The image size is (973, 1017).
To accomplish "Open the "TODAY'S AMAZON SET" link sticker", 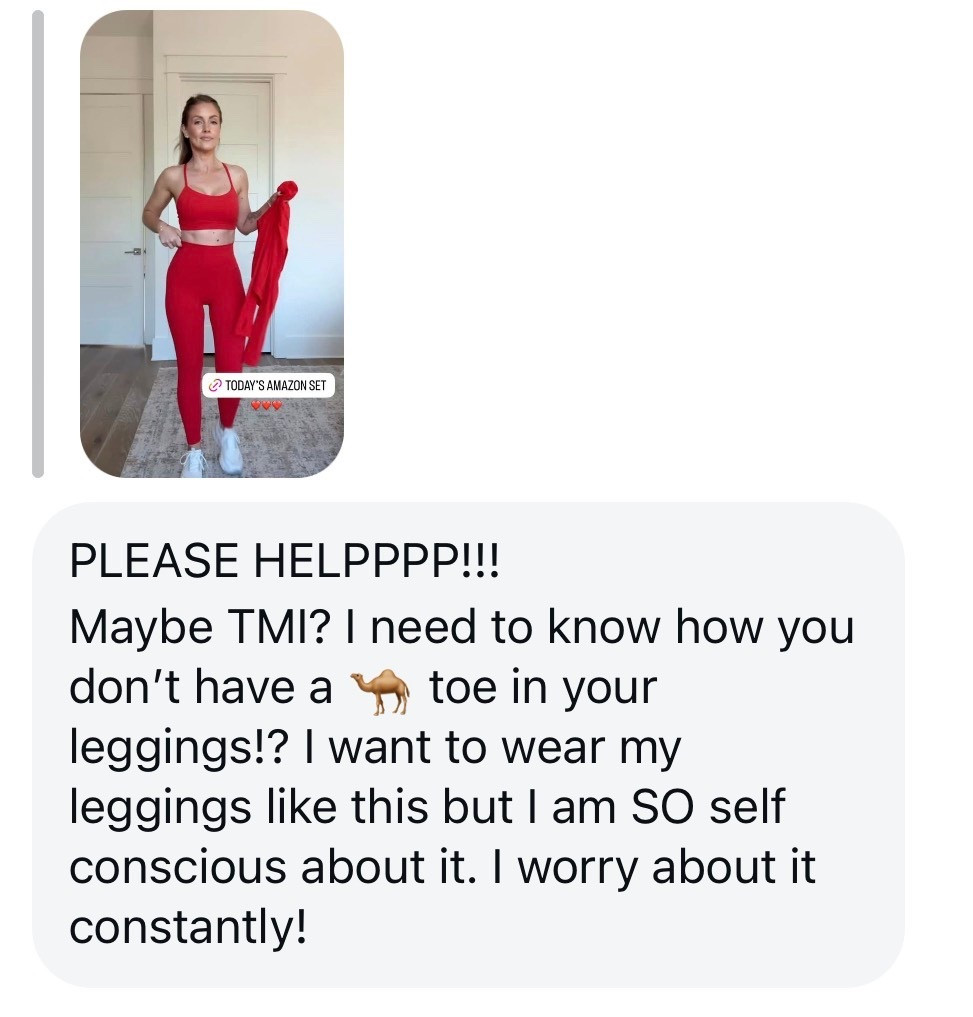I will [x=270, y=386].
